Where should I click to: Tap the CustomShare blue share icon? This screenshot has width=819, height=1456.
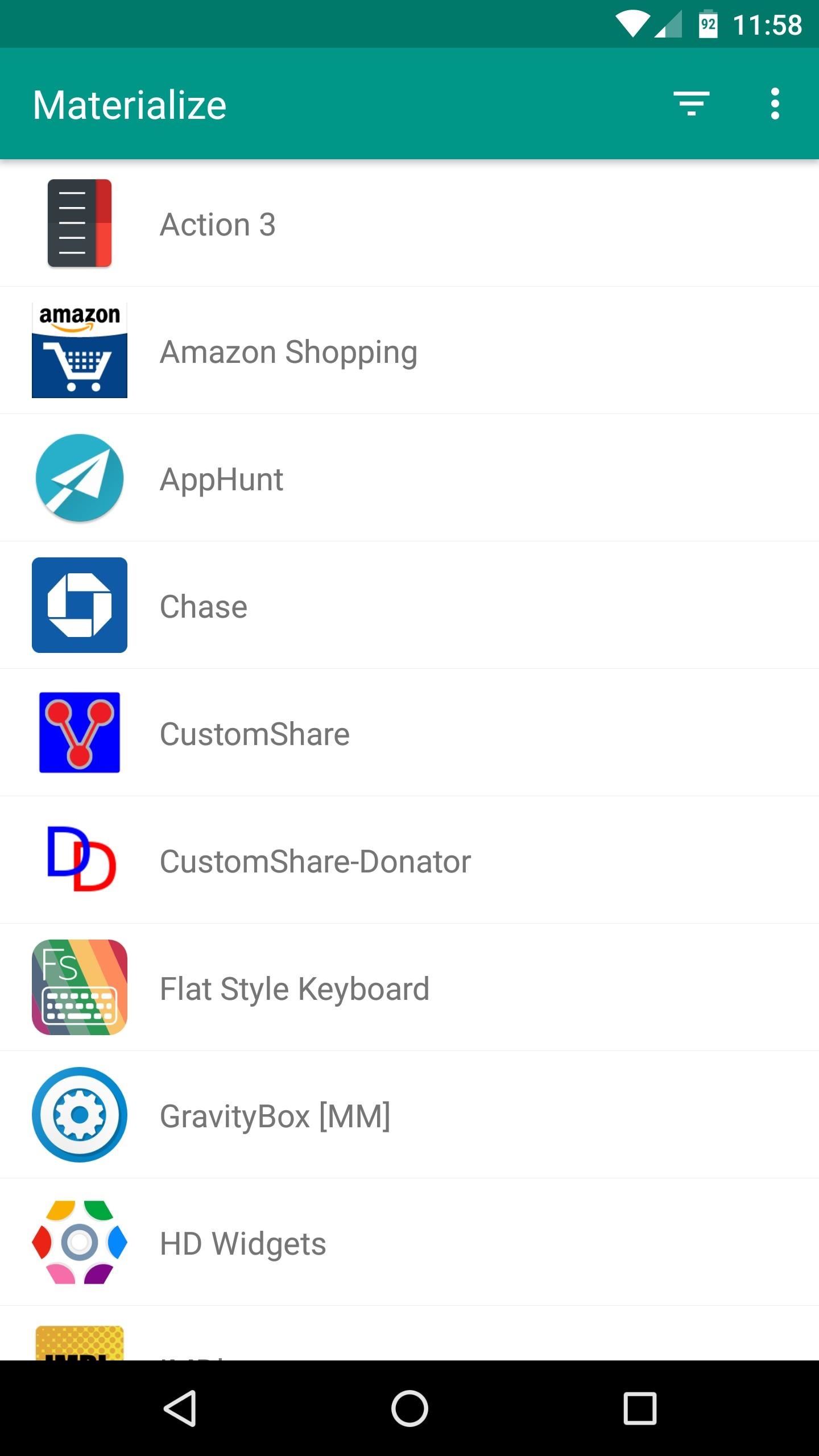click(80, 733)
